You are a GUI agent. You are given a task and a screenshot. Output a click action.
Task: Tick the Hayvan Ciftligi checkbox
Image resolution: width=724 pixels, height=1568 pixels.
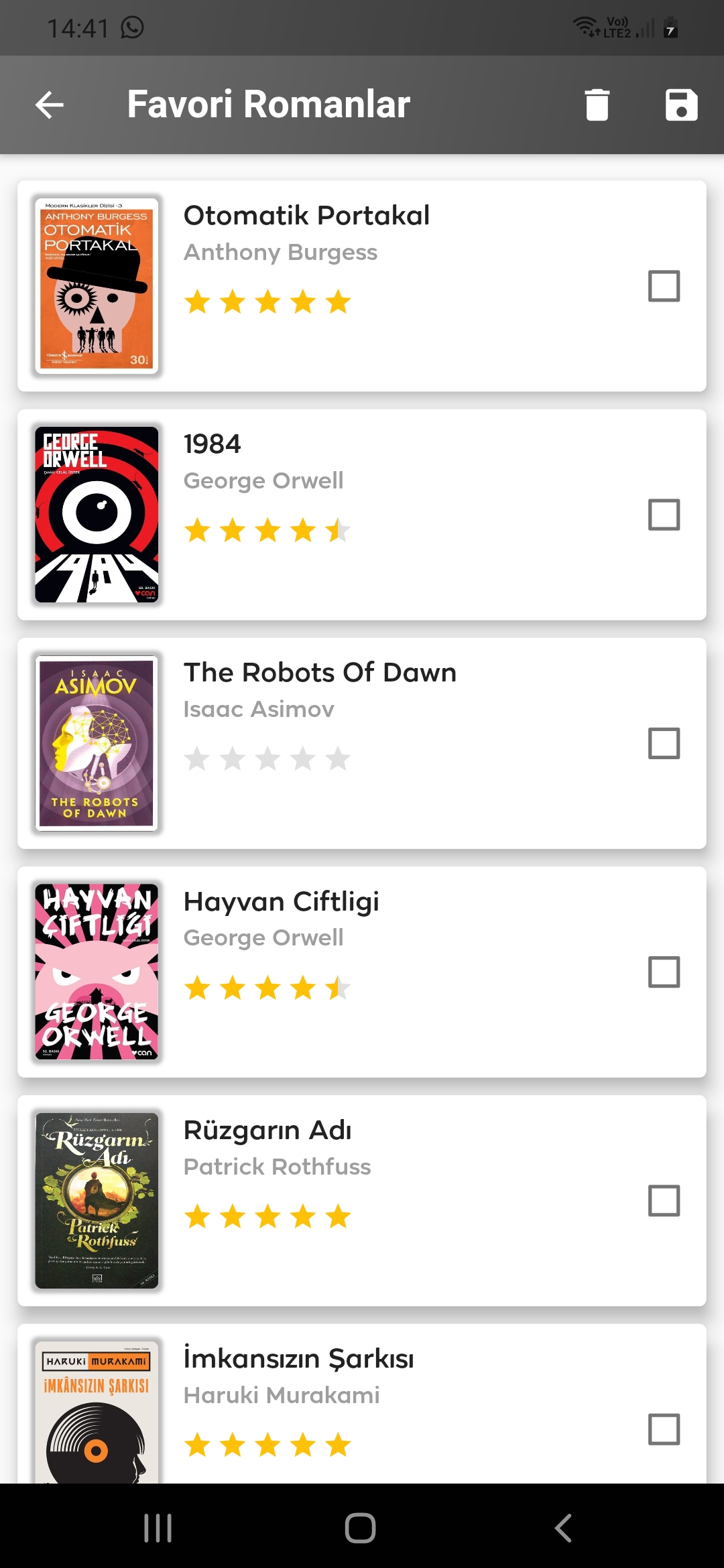click(664, 973)
